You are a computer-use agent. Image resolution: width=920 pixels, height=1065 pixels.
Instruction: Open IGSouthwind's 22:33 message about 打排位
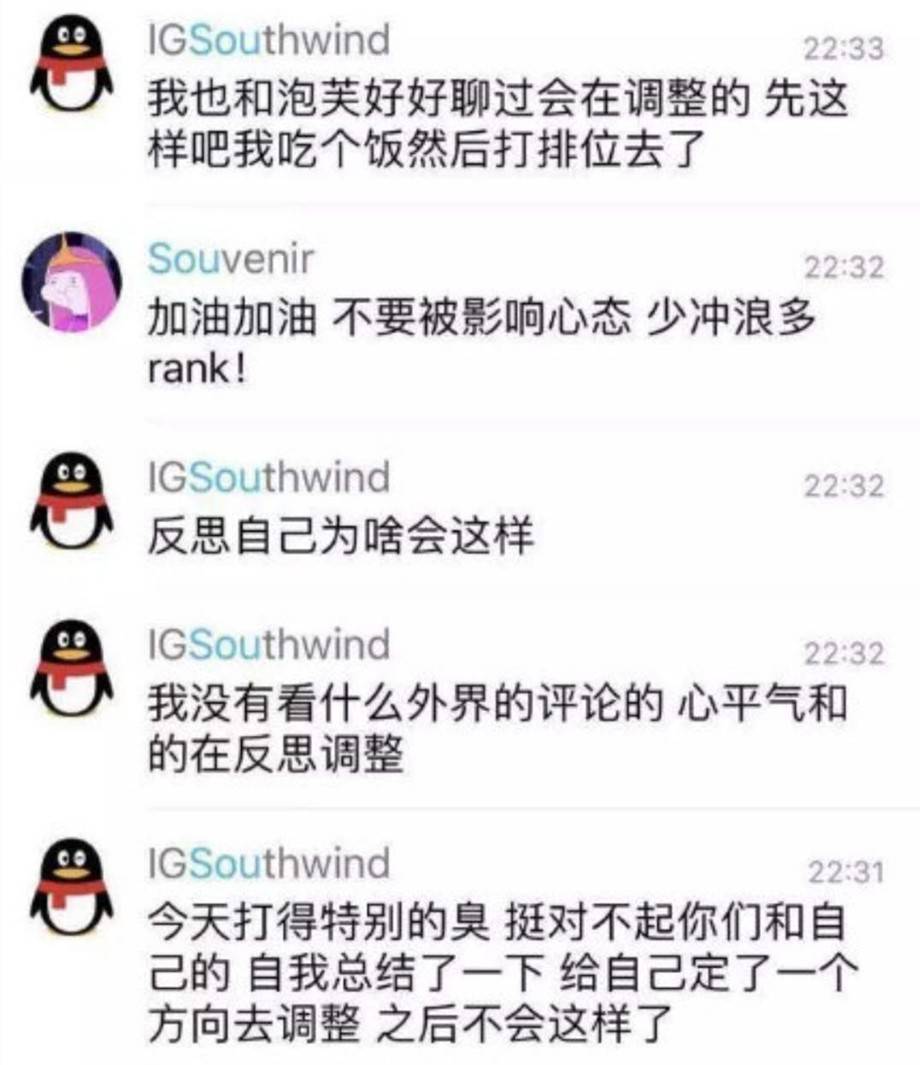pos(497,125)
